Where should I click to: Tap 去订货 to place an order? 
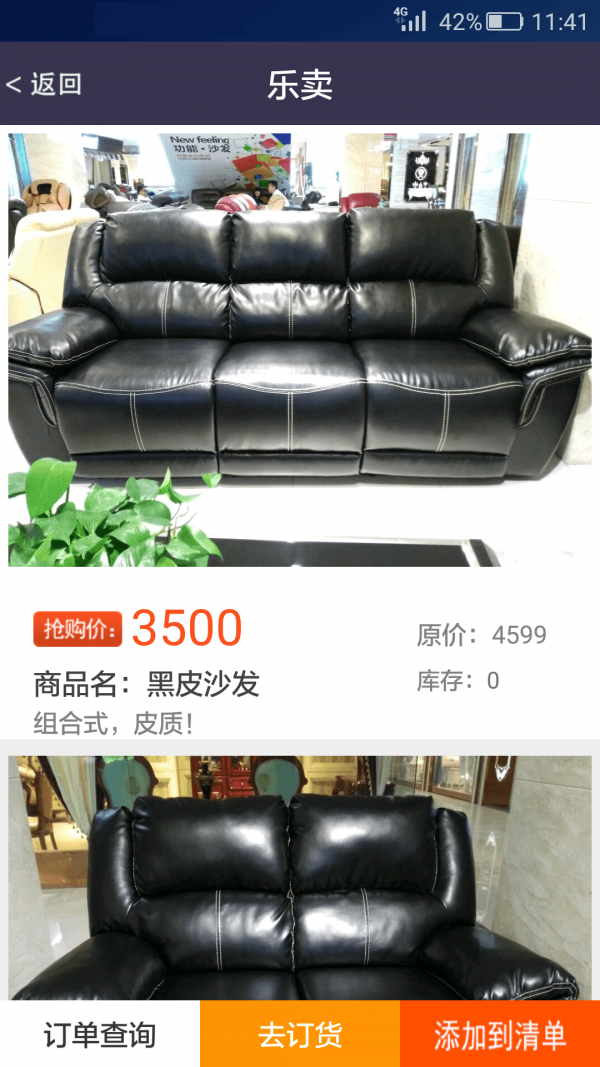[x=300, y=1034]
